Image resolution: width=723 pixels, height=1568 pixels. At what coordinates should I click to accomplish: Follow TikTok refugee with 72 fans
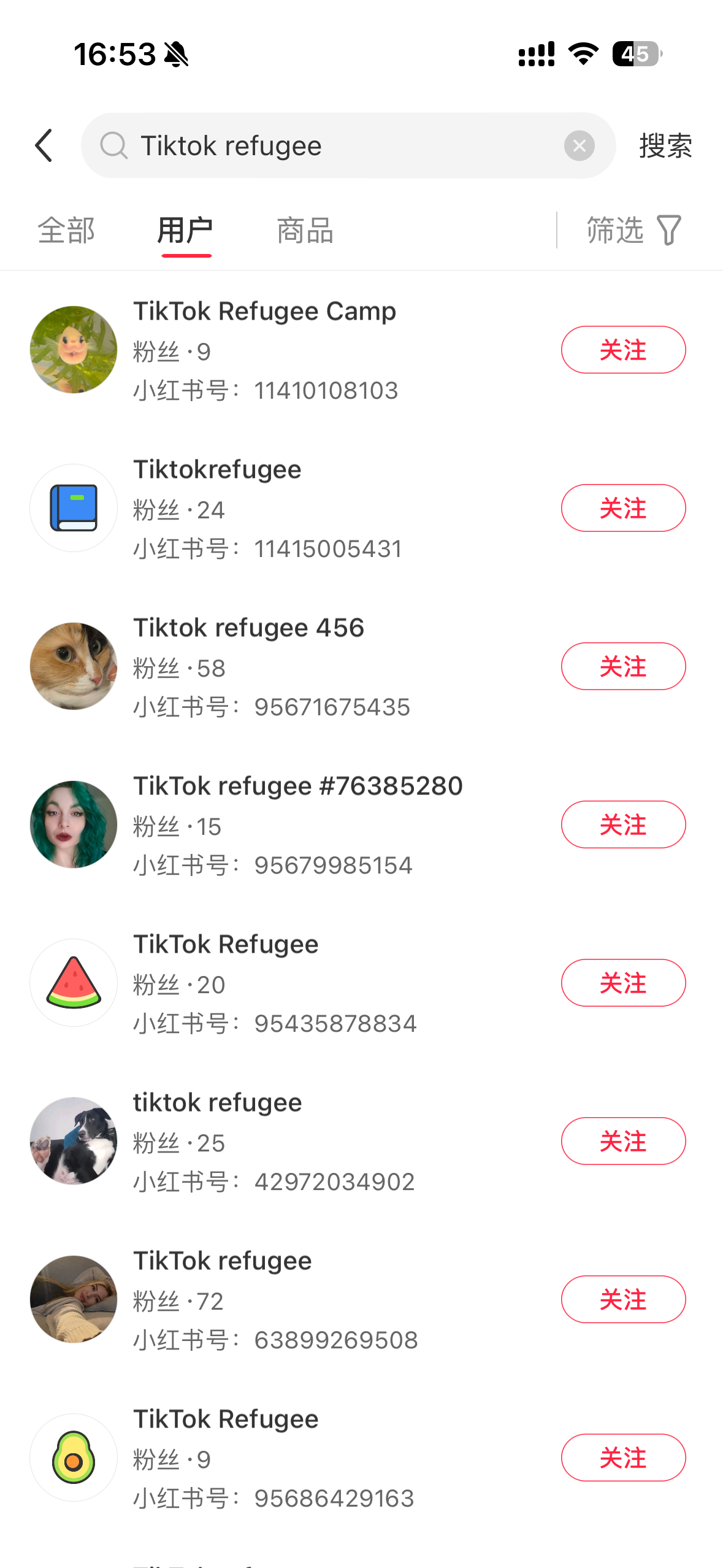pos(623,1299)
